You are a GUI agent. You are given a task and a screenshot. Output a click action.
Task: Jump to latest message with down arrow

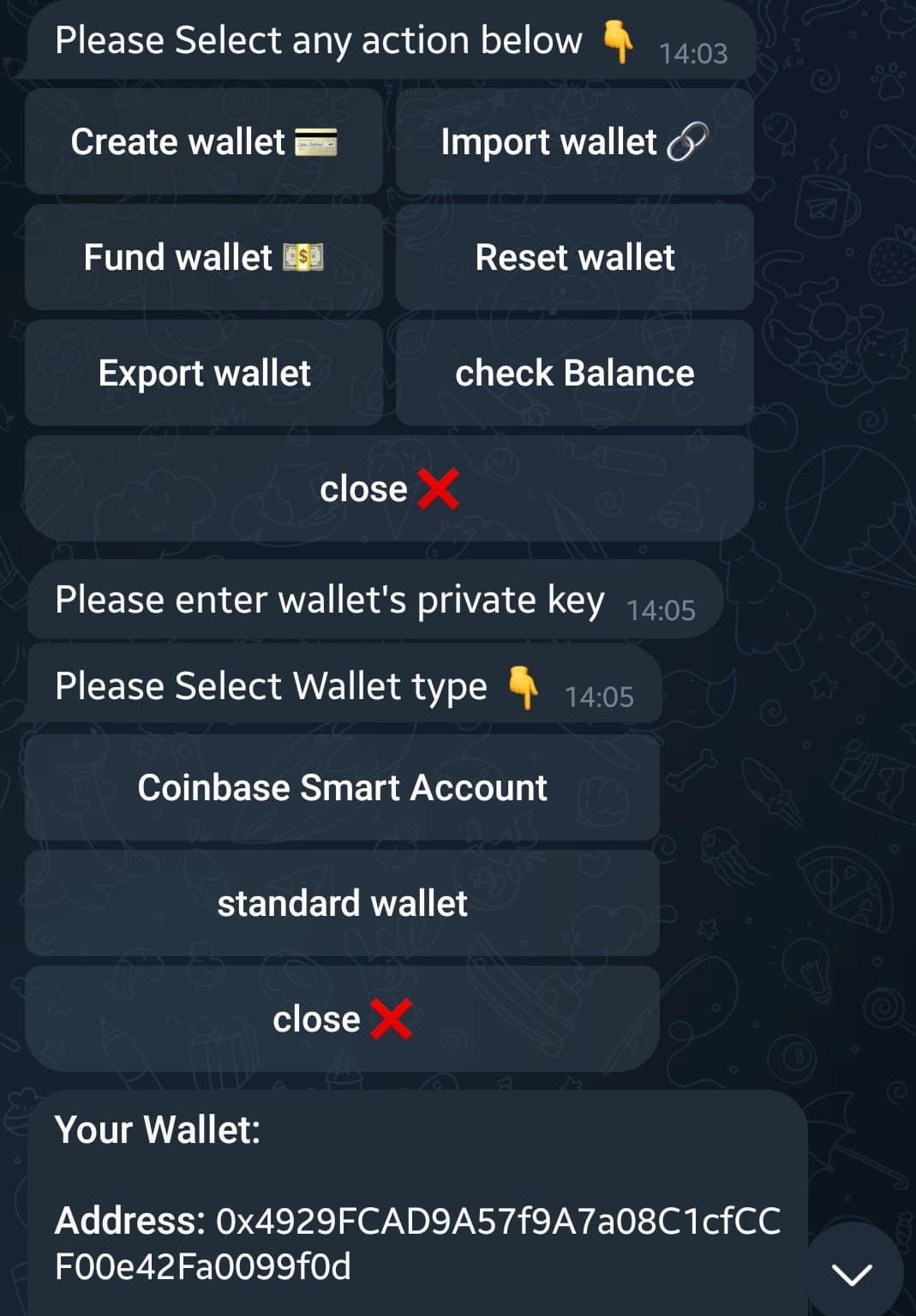point(852,1274)
